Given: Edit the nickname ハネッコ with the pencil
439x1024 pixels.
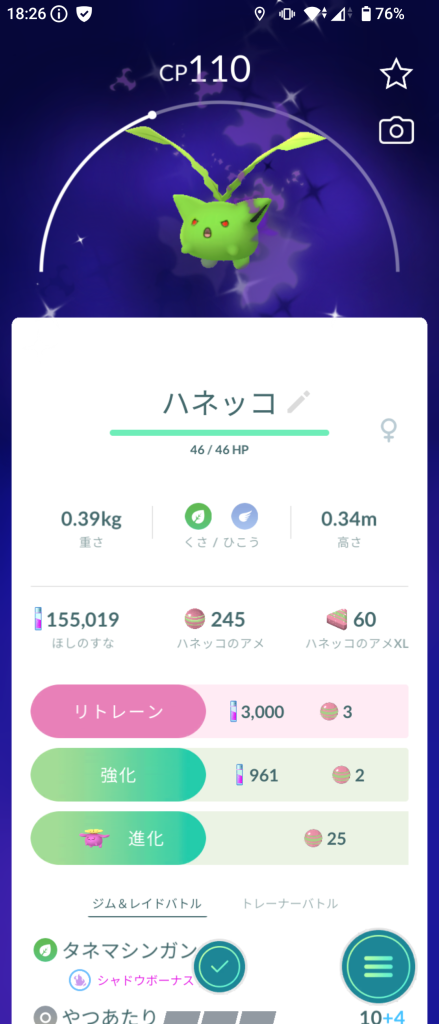Looking at the screenshot, I should coord(299,403).
